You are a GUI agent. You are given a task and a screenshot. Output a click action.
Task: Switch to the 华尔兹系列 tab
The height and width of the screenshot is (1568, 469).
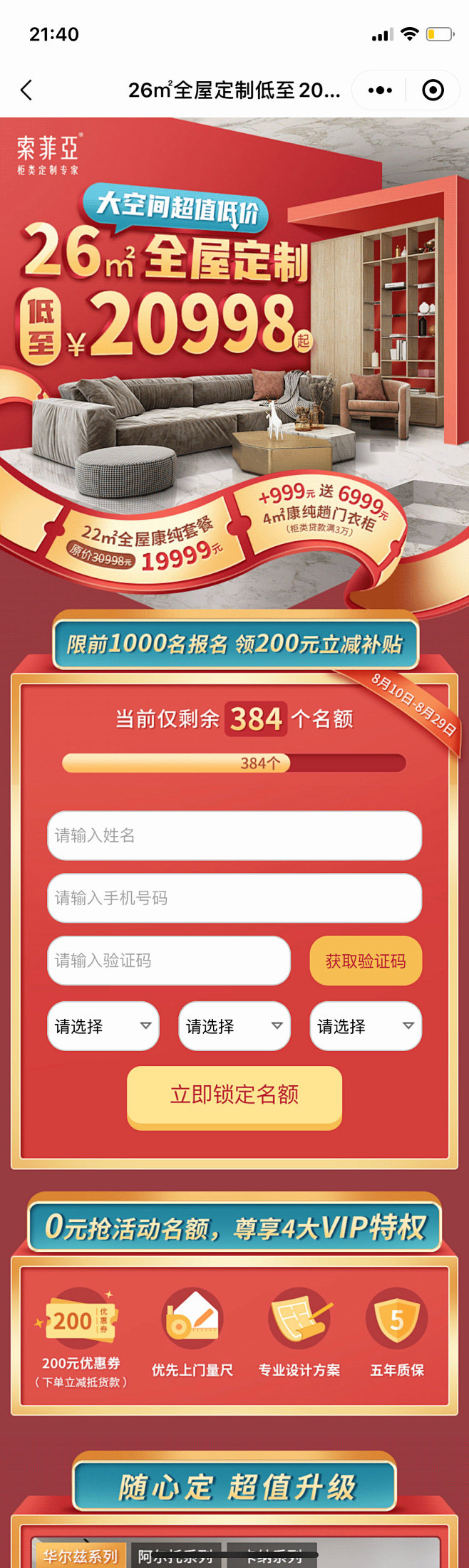80,1557
